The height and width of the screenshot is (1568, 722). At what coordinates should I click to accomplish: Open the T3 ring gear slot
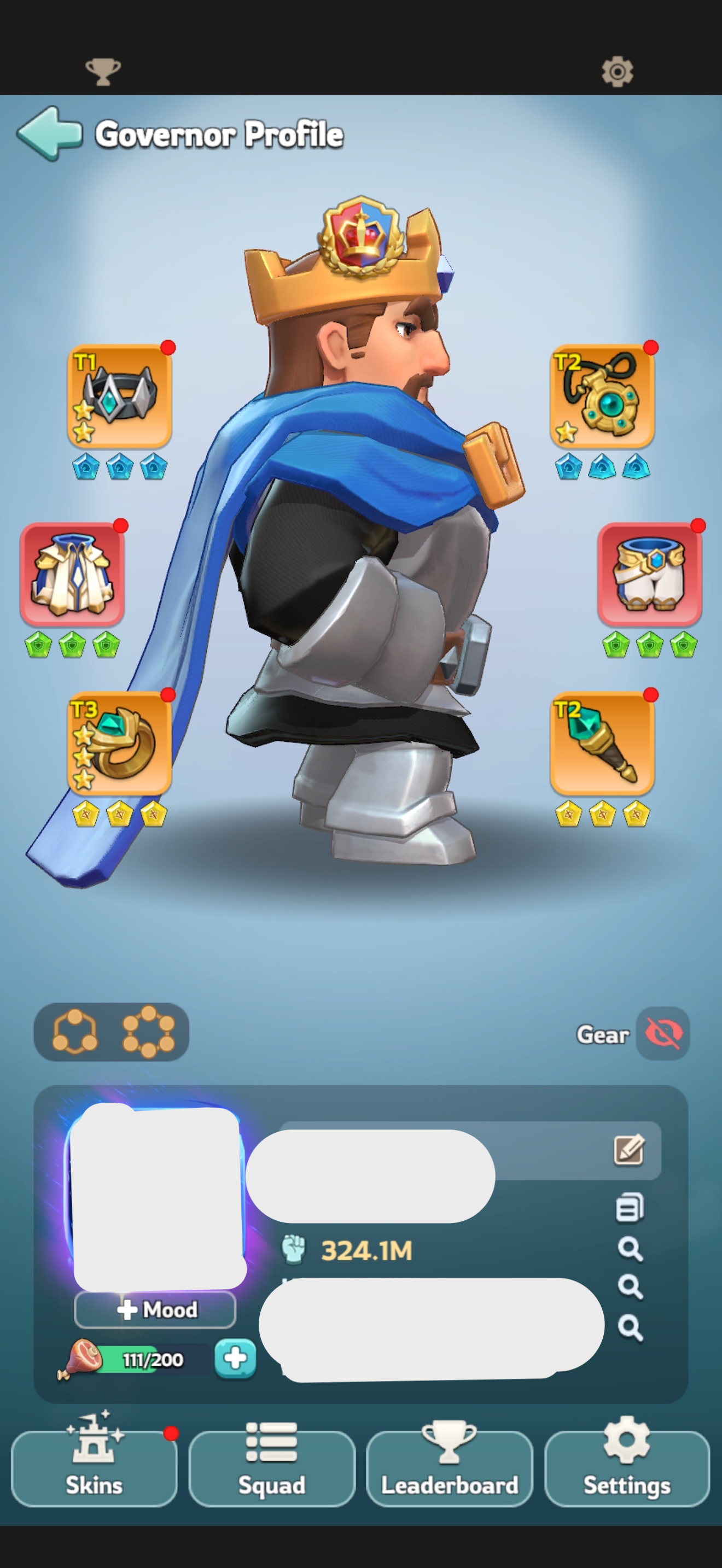119,743
